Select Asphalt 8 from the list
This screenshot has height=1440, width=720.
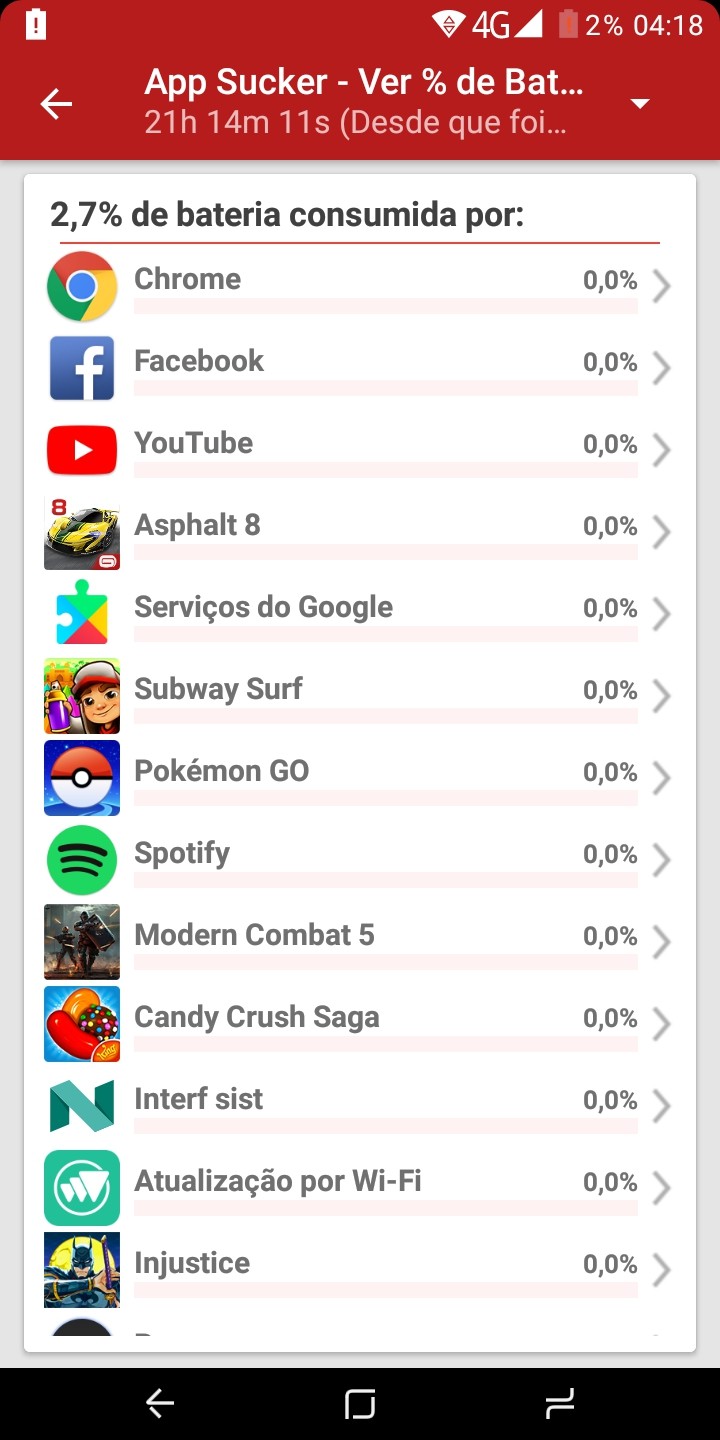[360, 533]
